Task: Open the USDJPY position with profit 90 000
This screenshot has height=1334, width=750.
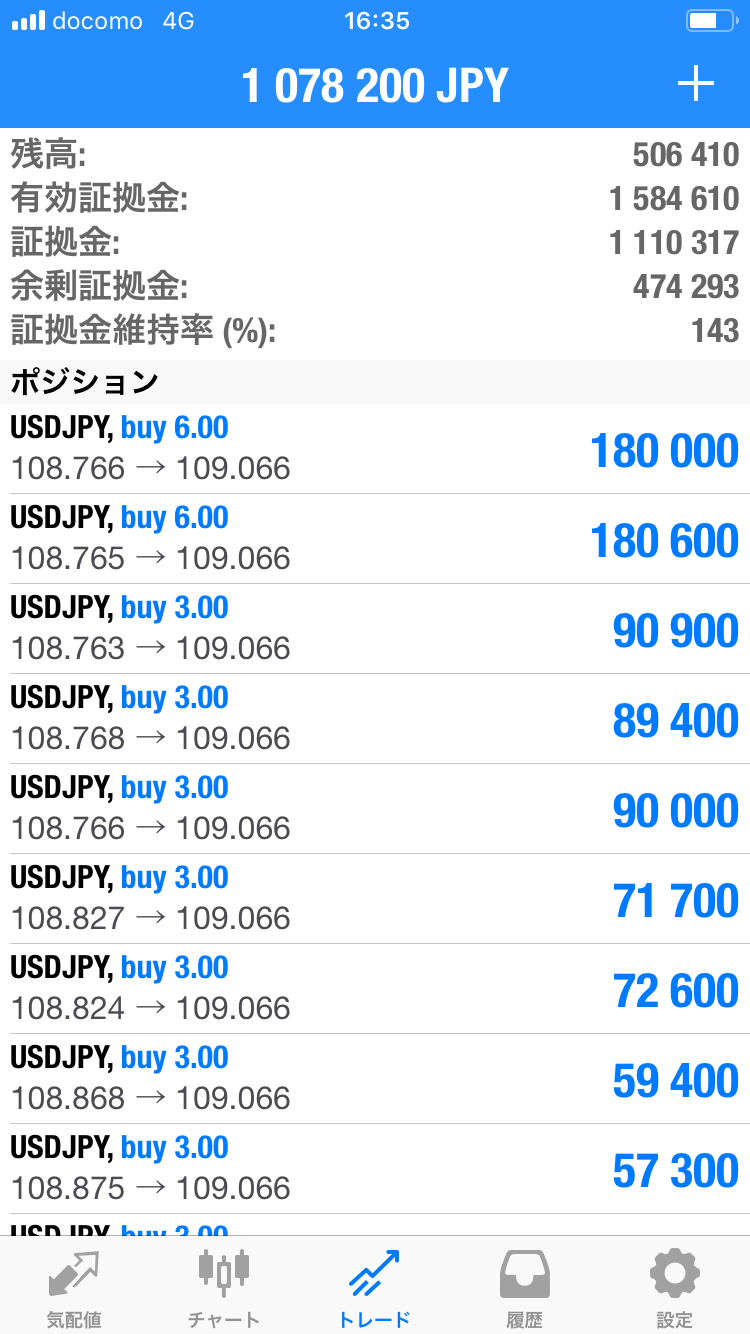Action: point(375,809)
